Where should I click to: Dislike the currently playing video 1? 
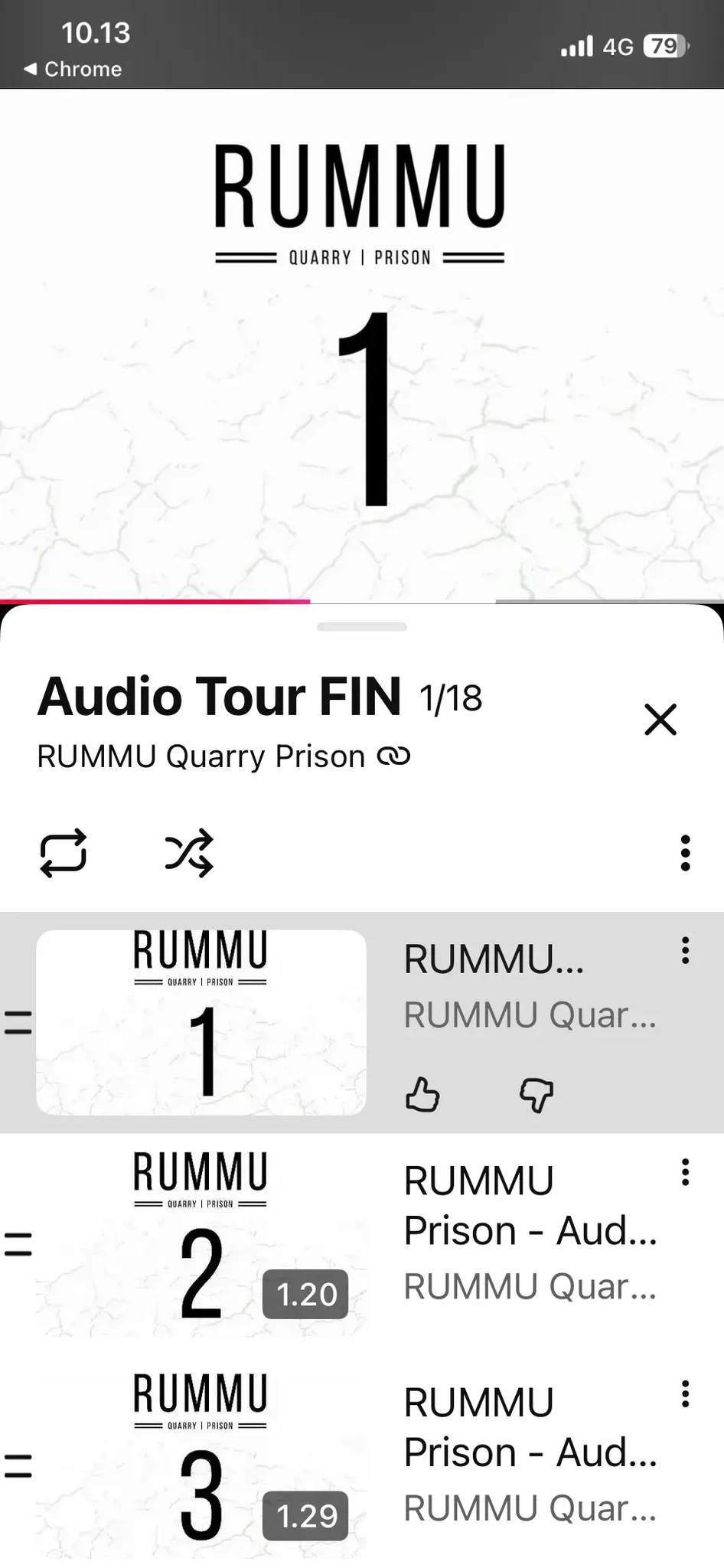tap(536, 1094)
